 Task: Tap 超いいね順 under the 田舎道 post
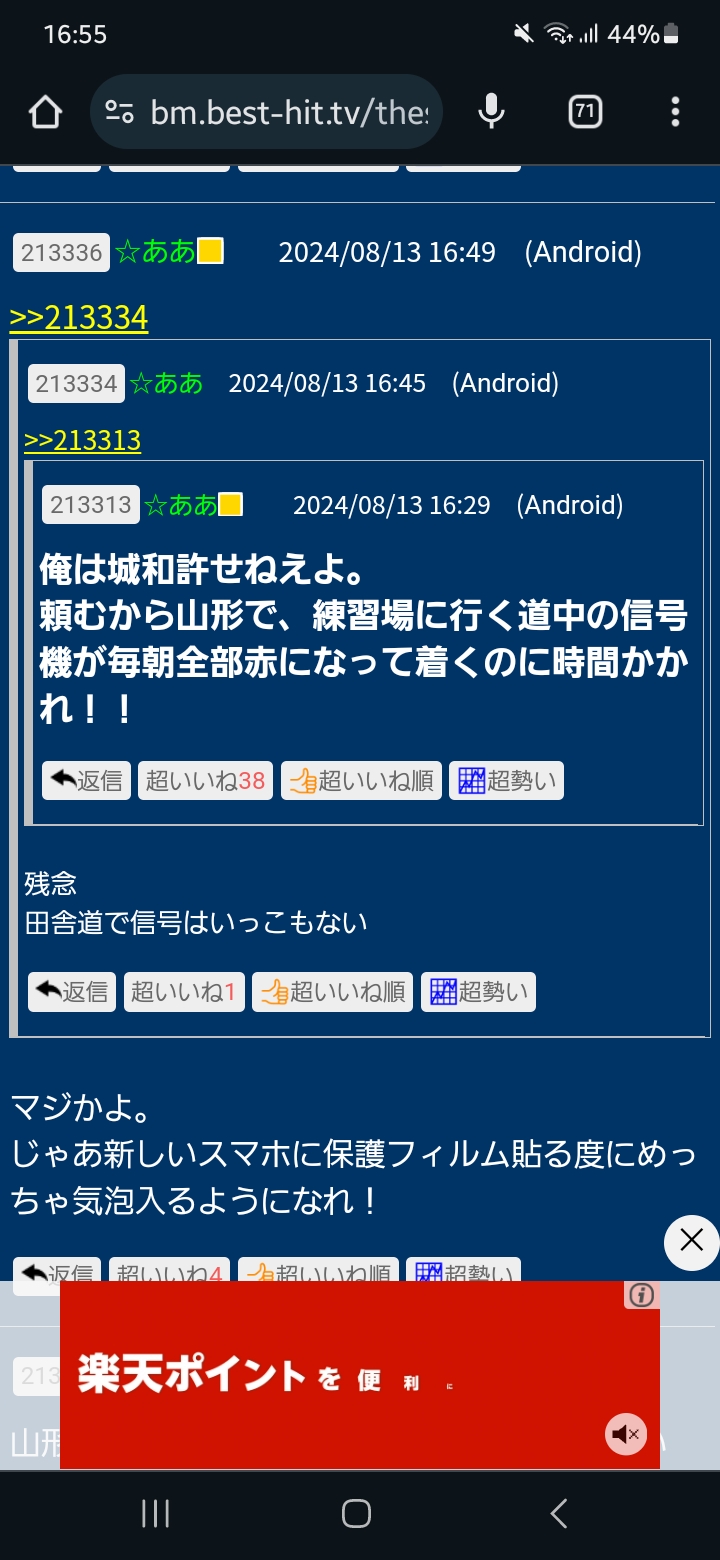332,992
